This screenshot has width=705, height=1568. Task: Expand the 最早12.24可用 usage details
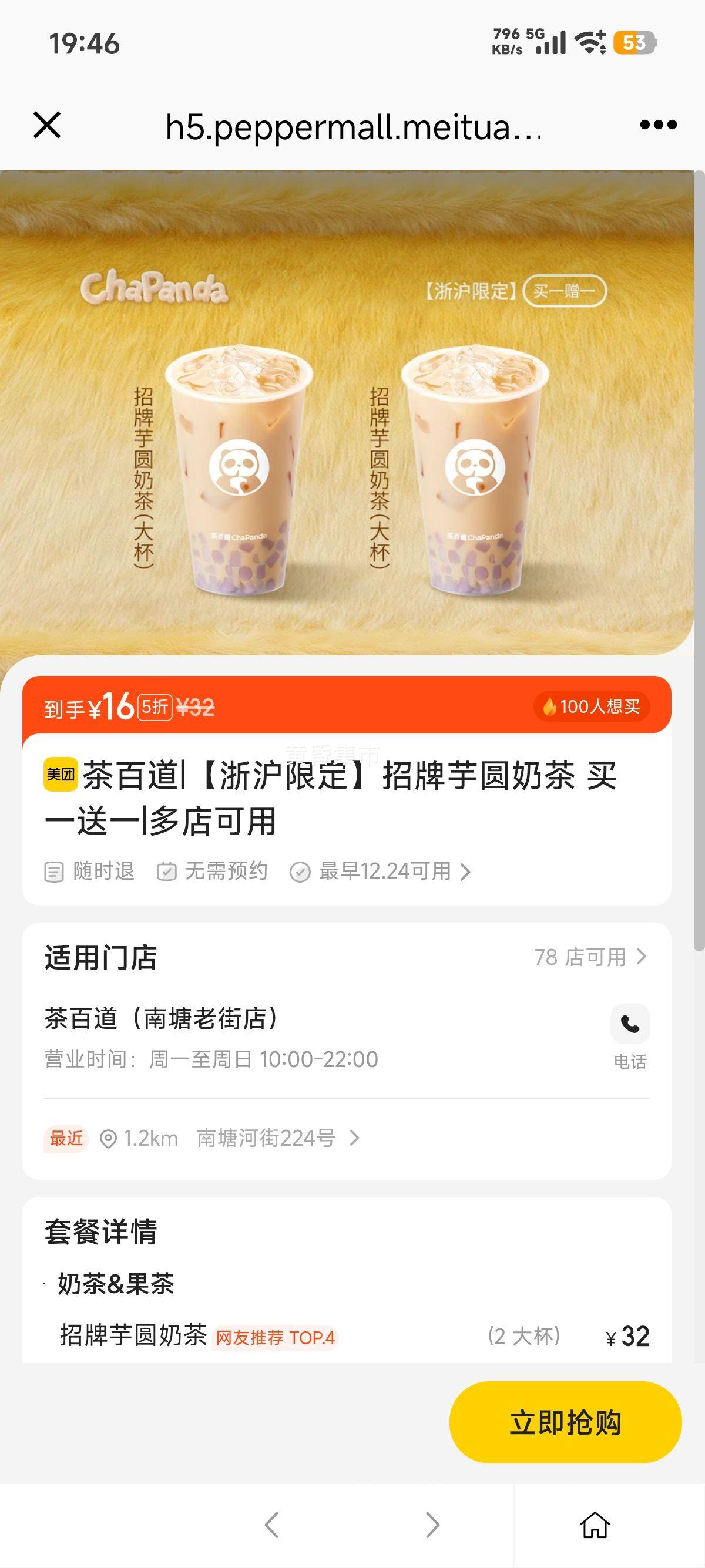(x=384, y=872)
